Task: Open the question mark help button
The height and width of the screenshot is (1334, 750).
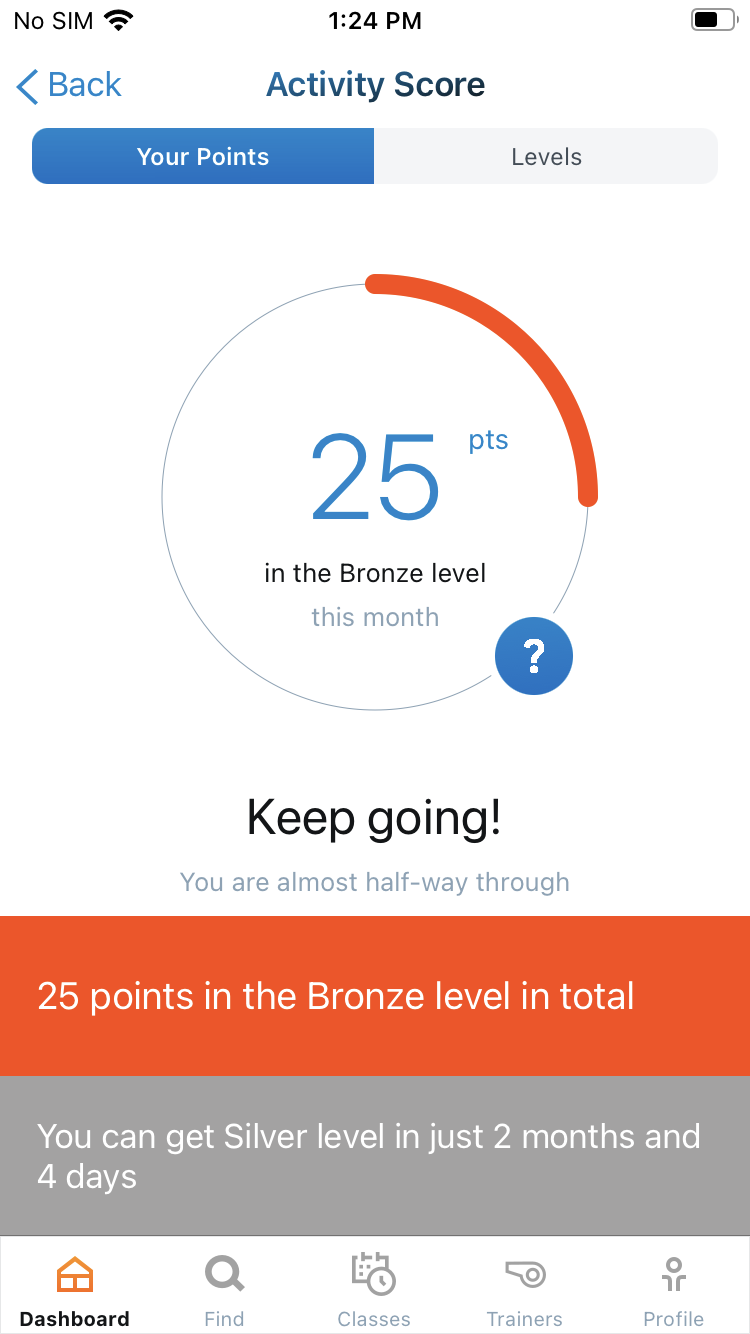Action: 534,656
